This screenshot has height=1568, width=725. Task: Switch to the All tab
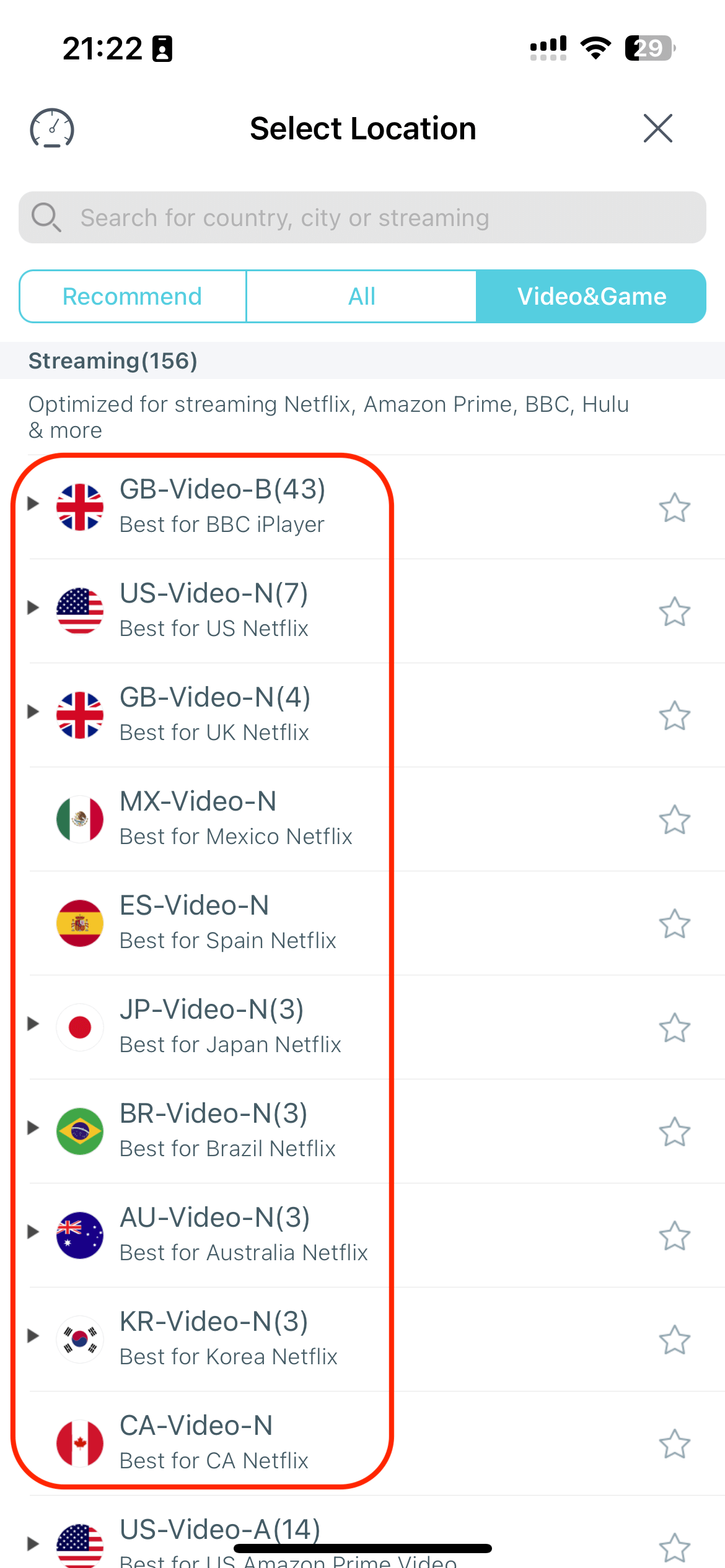tap(362, 296)
